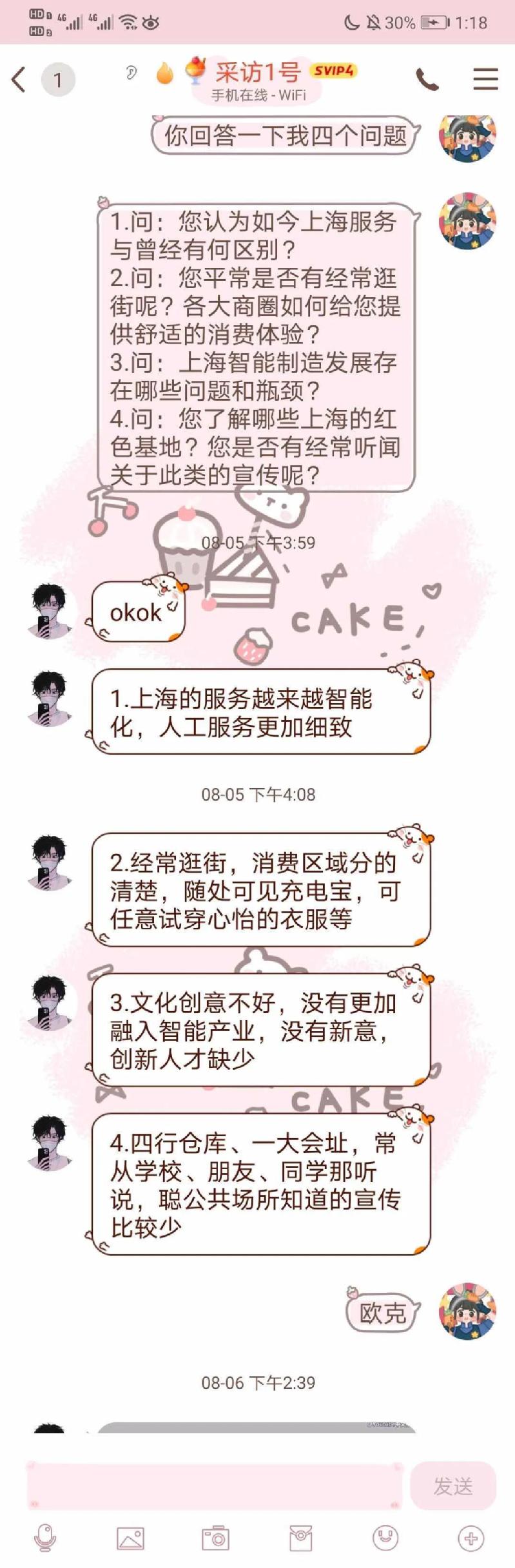Open the red packet option

coord(300,1538)
